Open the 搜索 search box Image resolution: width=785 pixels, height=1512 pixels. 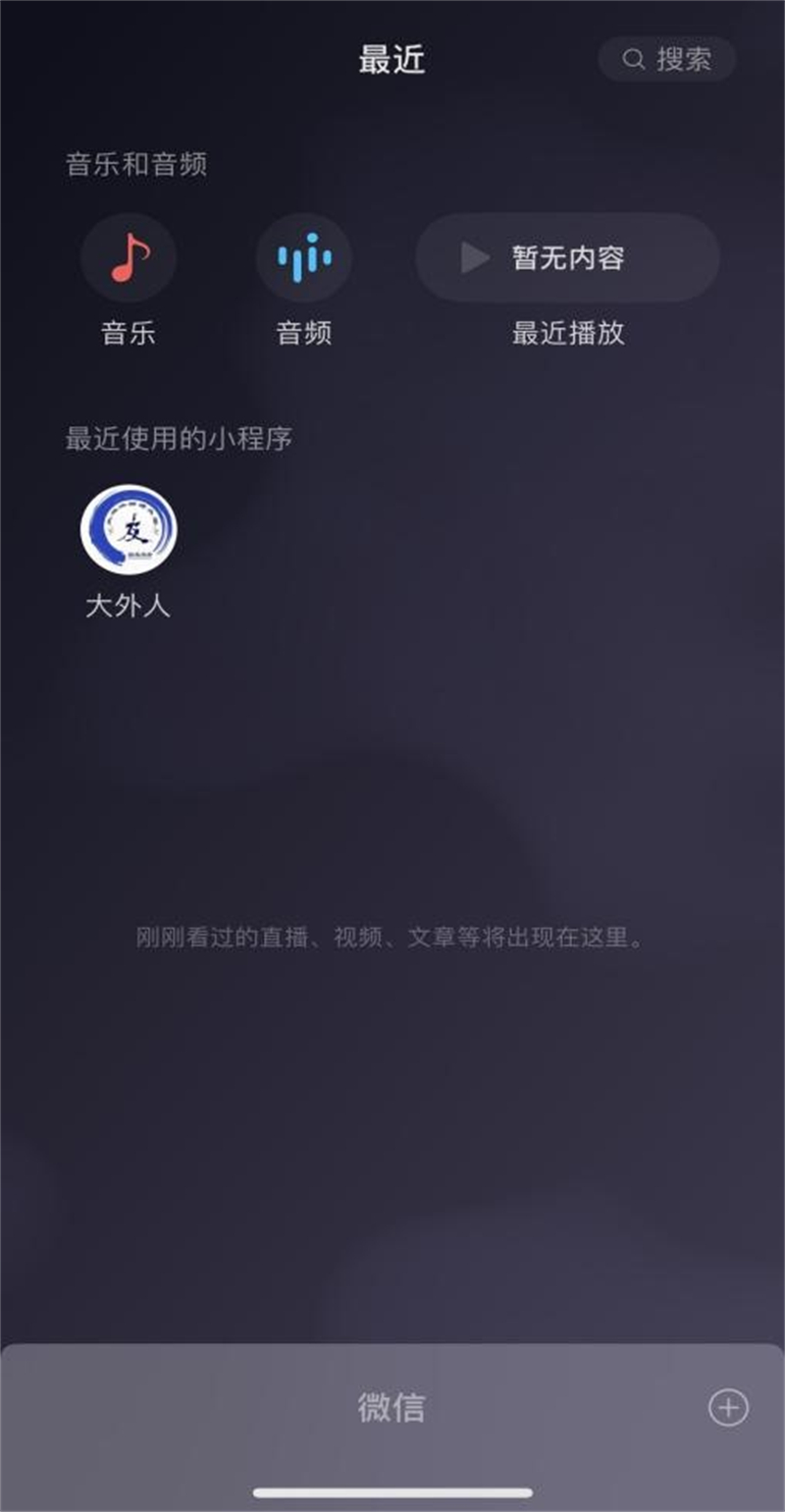pos(667,59)
